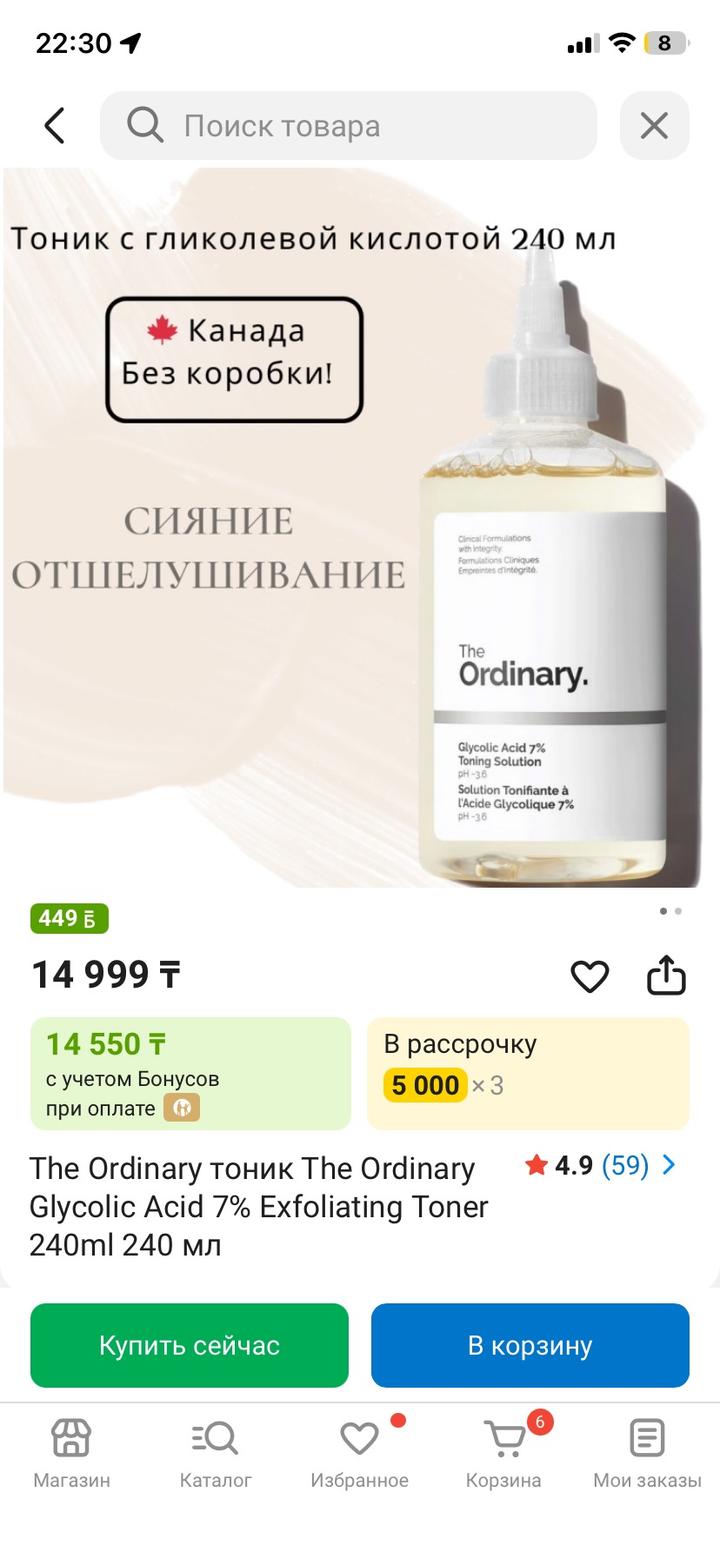Tap Купить сейчас to buy now
Image resolution: width=720 pixels, height=1558 pixels.
pyautogui.click(x=189, y=1345)
